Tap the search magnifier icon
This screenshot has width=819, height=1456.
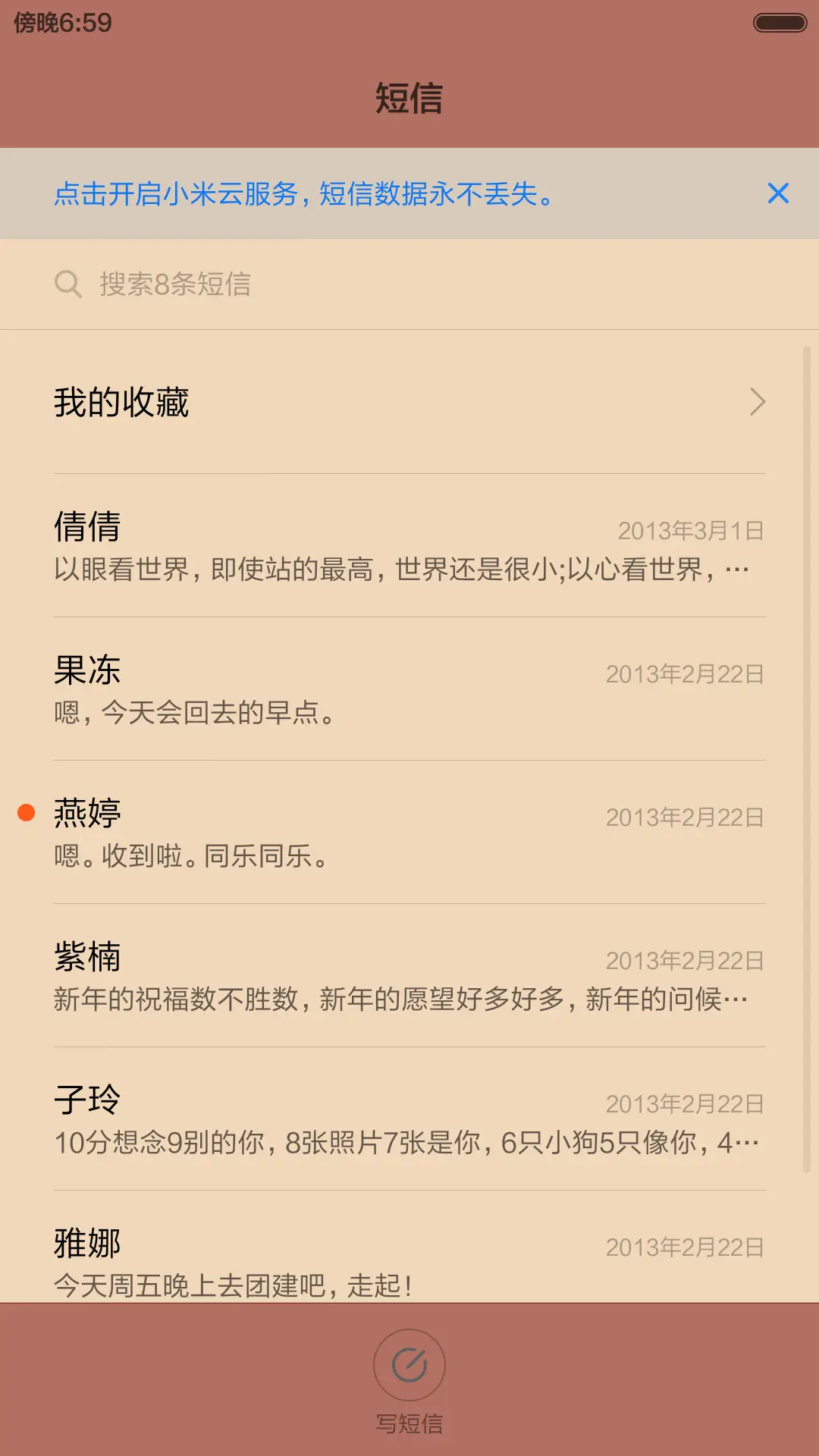click(69, 284)
